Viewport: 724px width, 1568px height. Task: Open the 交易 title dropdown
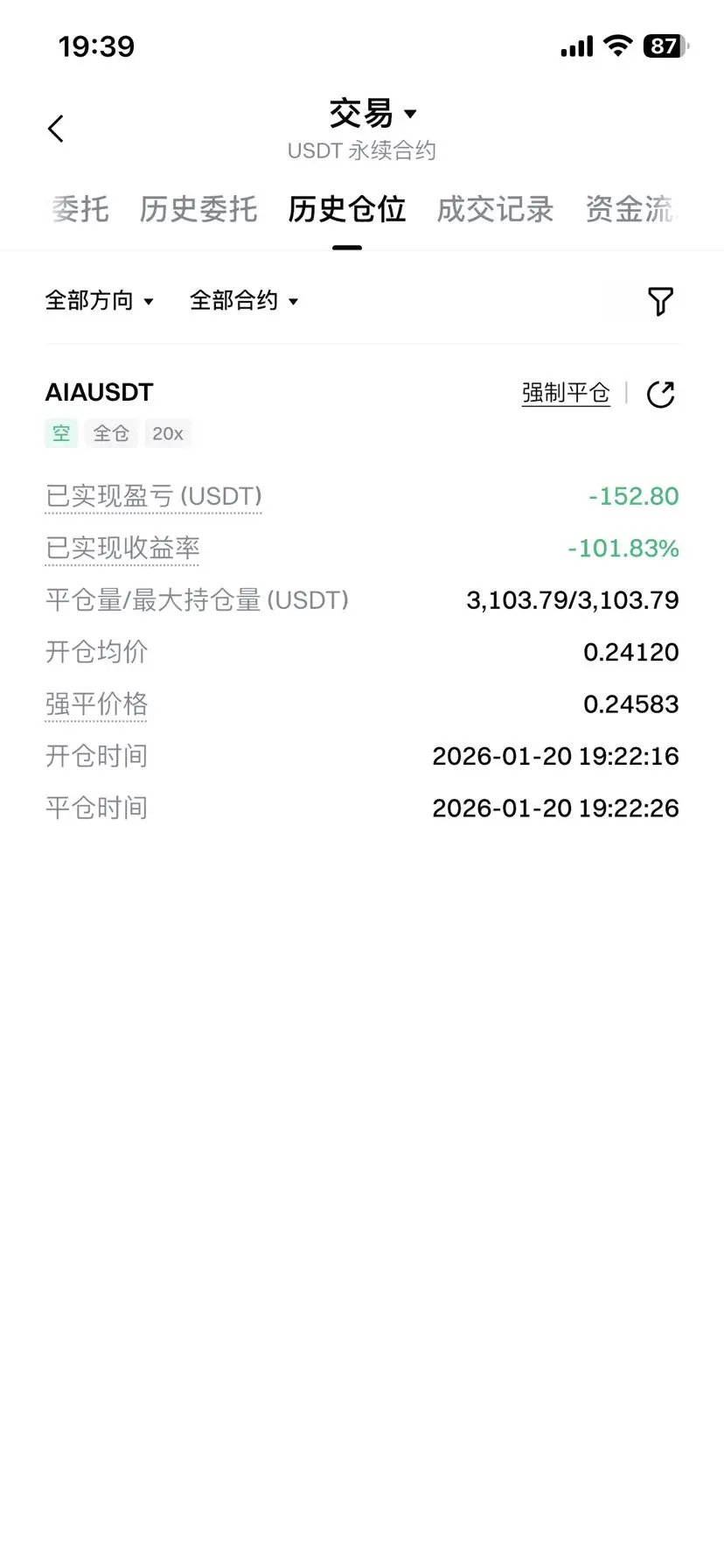373,114
